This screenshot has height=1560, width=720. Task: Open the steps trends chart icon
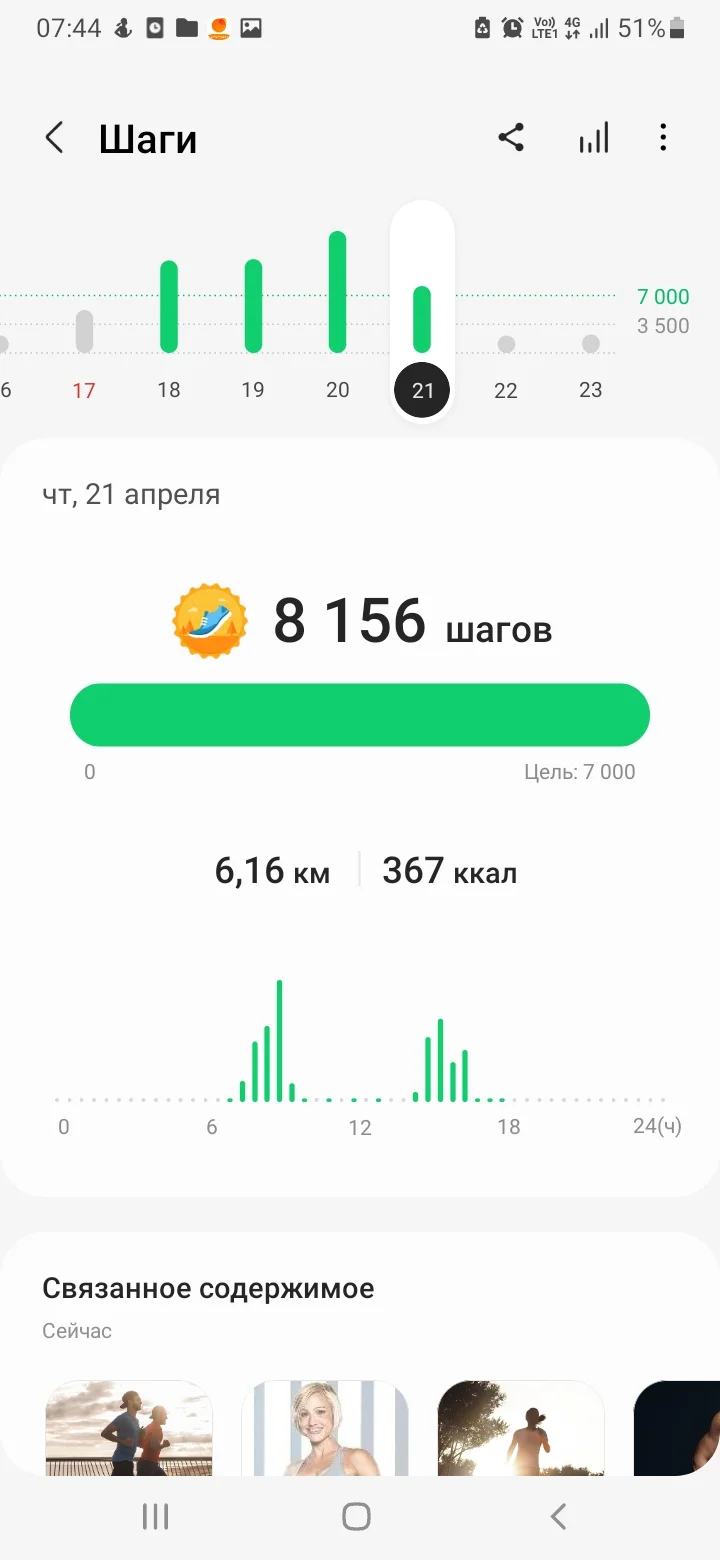tap(594, 138)
